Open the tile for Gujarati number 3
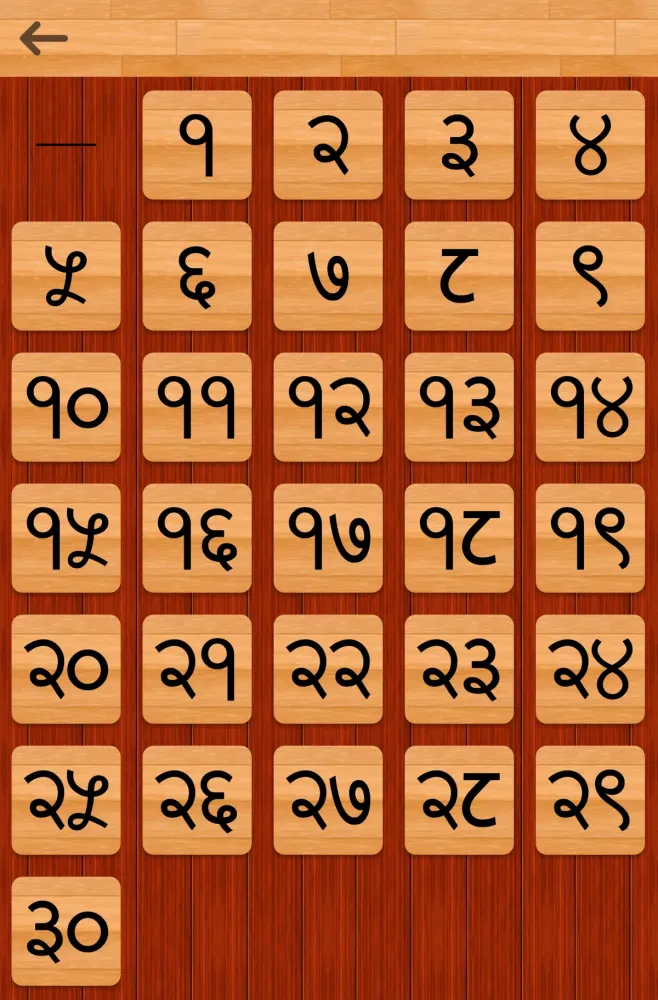The height and width of the screenshot is (1000, 658). (459, 145)
